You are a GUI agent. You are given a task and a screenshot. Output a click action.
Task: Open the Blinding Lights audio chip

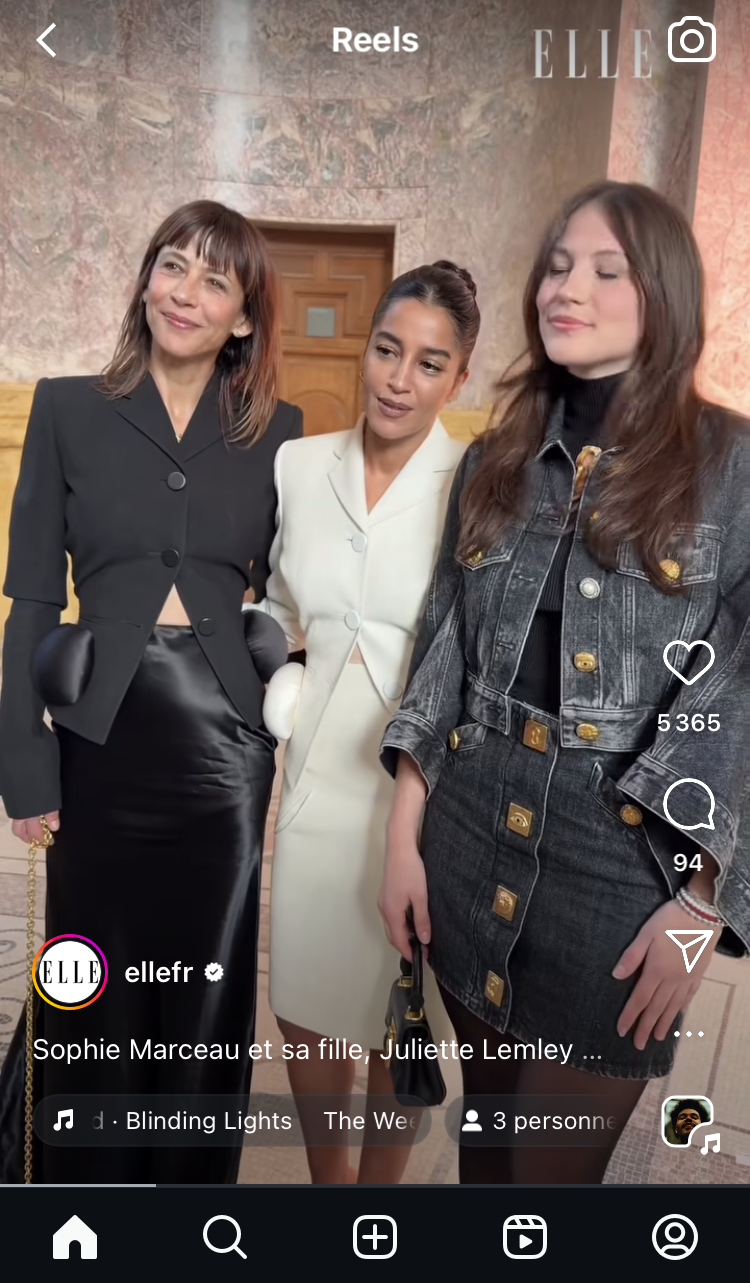[232, 1121]
